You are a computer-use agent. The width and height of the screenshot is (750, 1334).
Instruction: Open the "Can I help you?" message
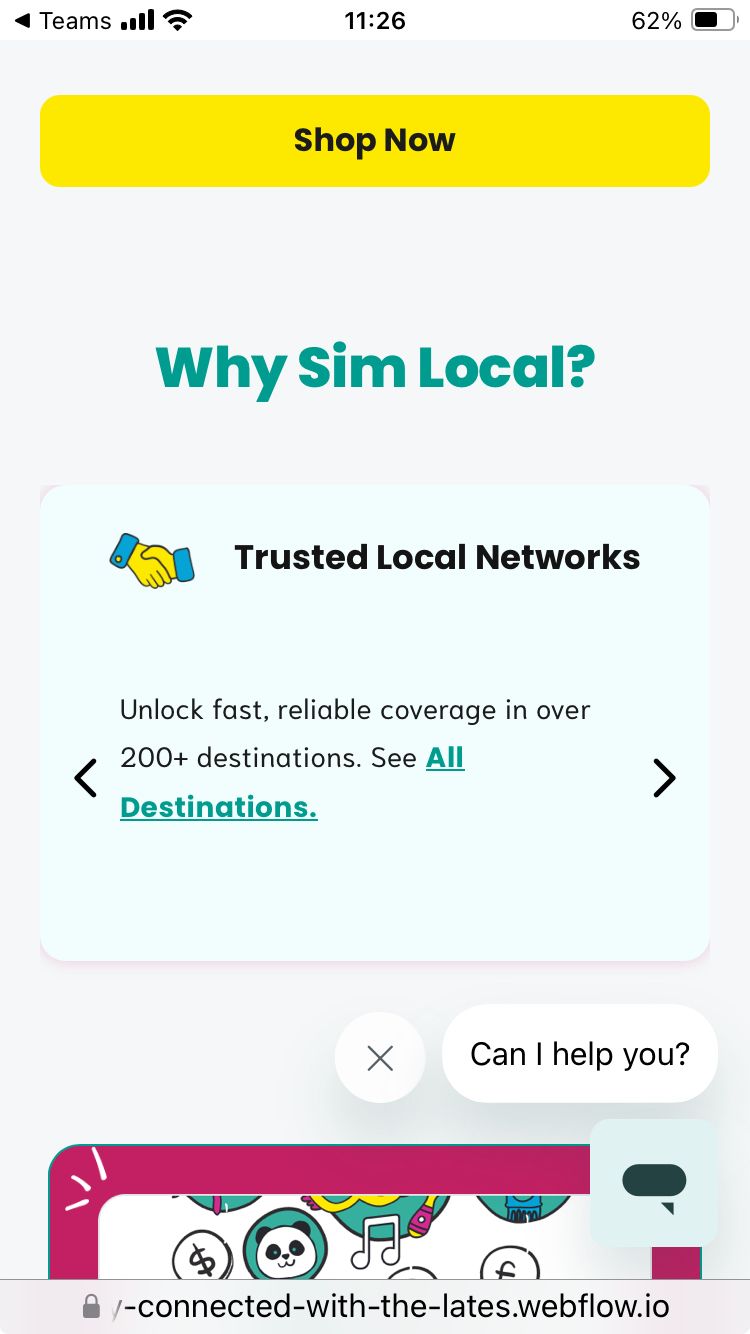[580, 1054]
